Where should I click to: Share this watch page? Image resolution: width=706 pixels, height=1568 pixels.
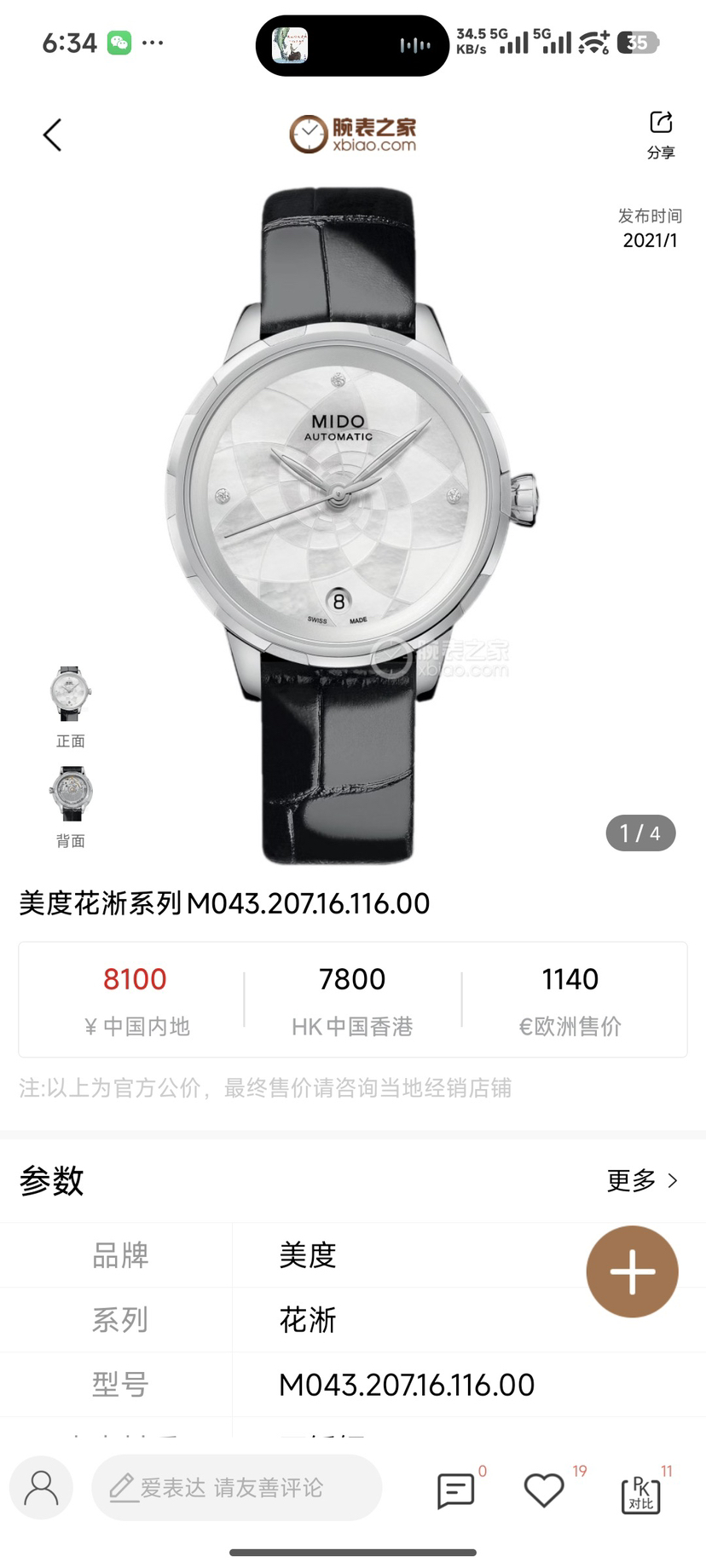click(661, 134)
